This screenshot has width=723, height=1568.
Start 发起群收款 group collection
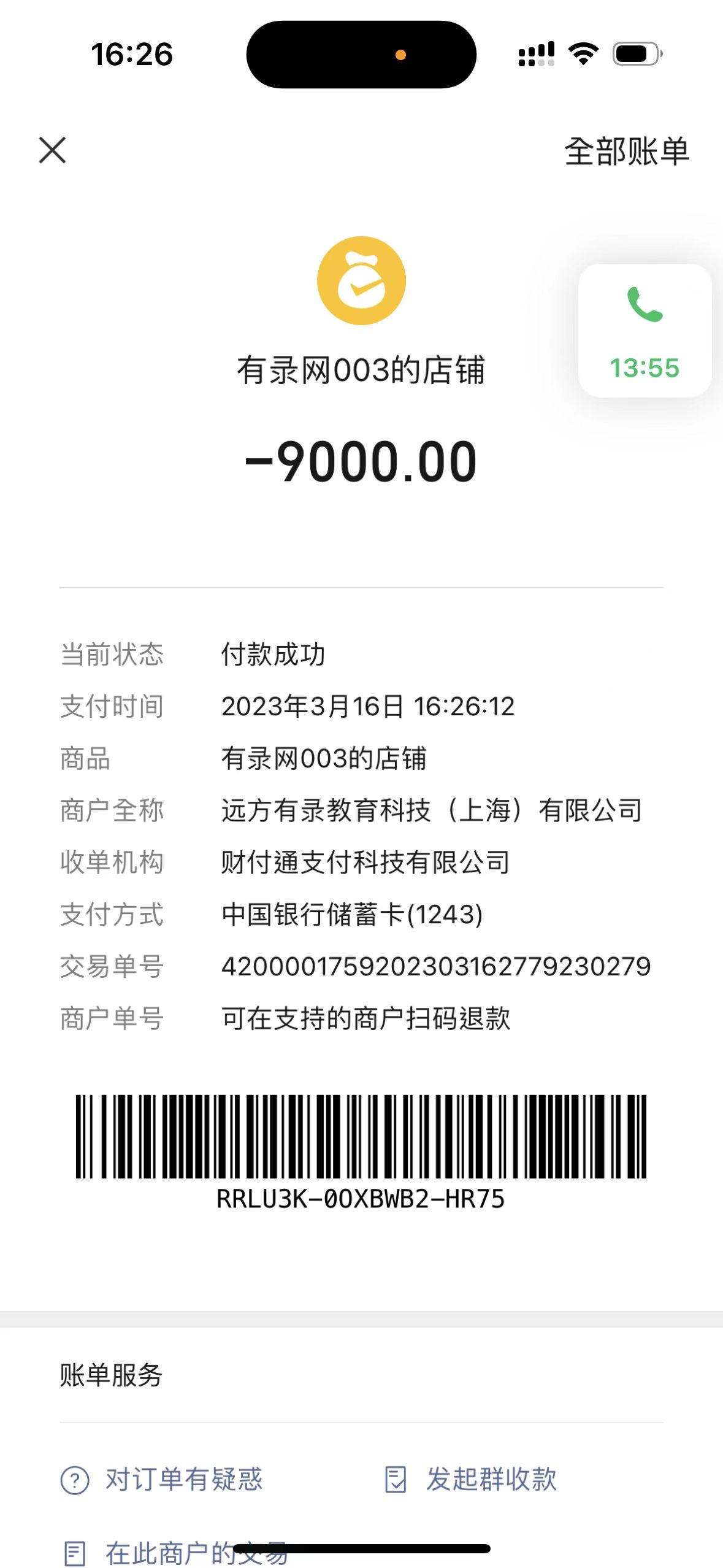click(470, 1479)
